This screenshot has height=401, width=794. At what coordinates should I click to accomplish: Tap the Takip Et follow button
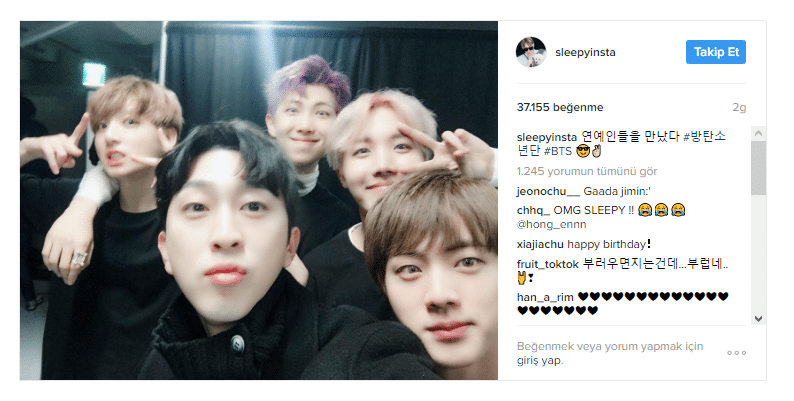click(715, 52)
